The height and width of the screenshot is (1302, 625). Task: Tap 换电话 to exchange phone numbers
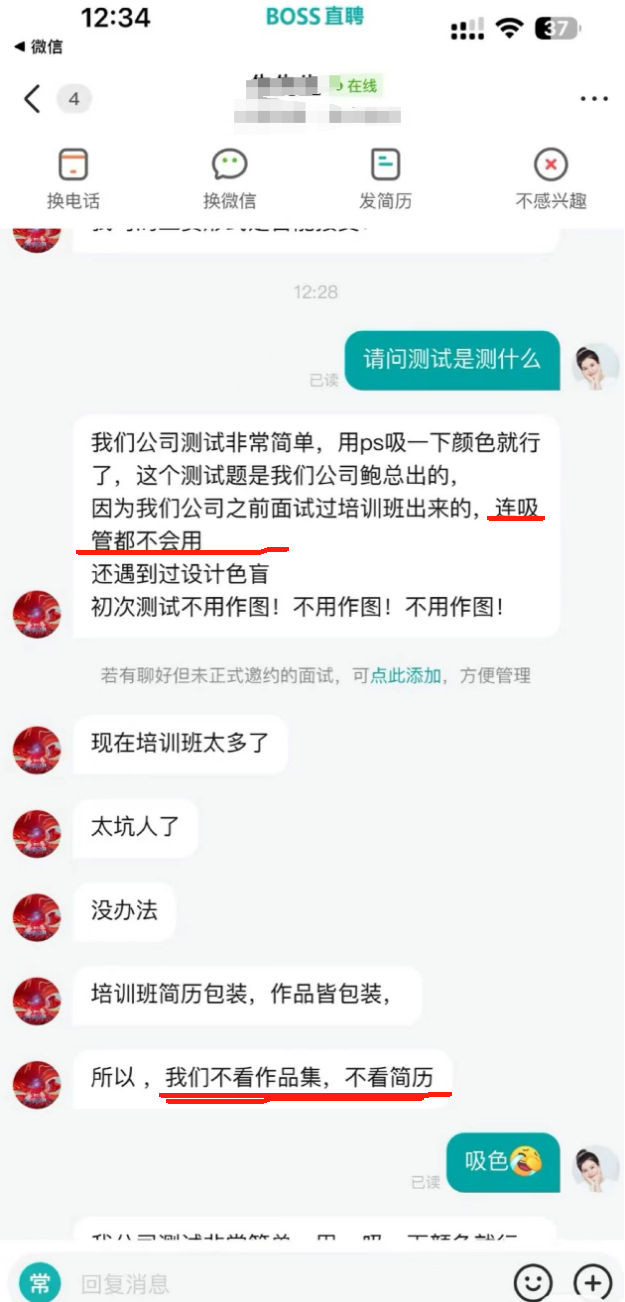click(x=73, y=178)
